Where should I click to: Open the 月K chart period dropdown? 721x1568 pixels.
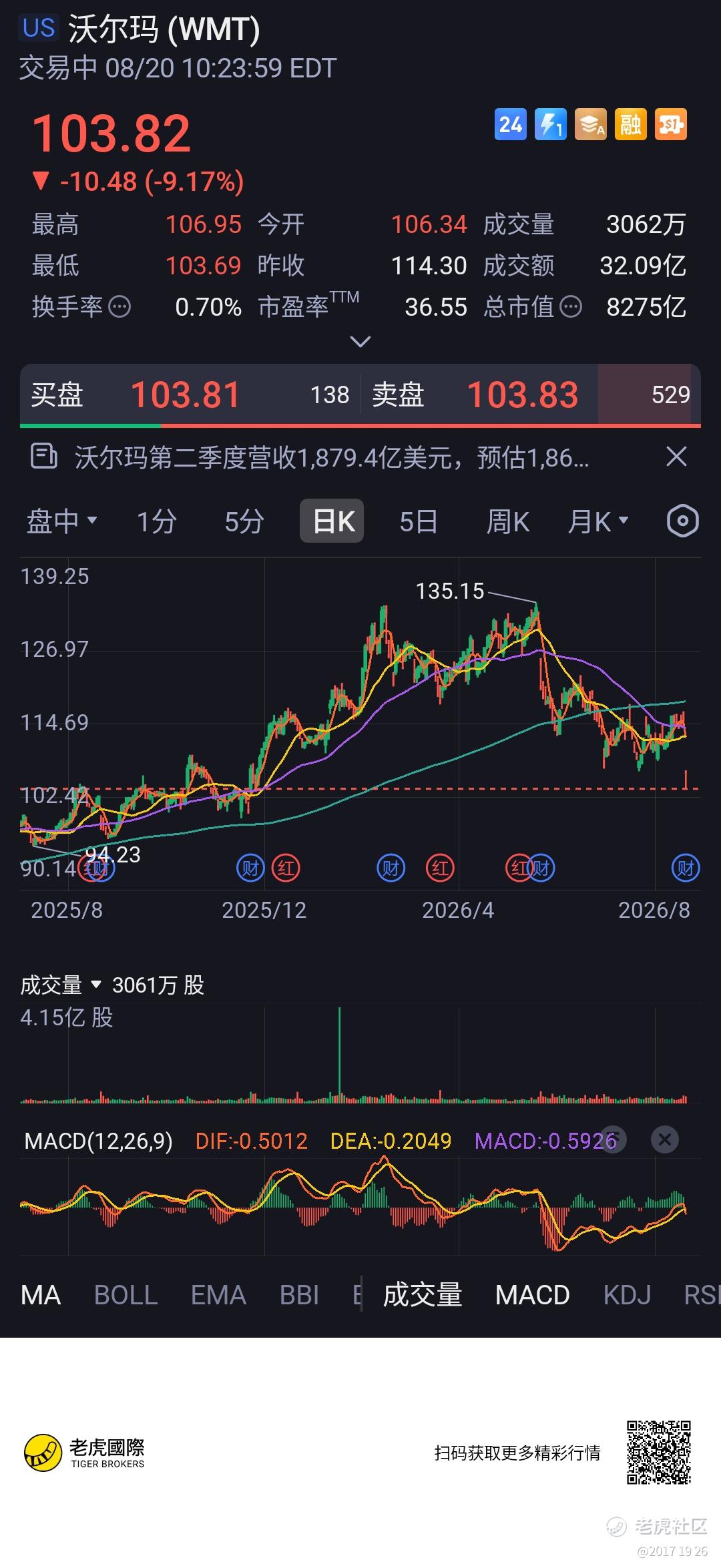(x=598, y=521)
